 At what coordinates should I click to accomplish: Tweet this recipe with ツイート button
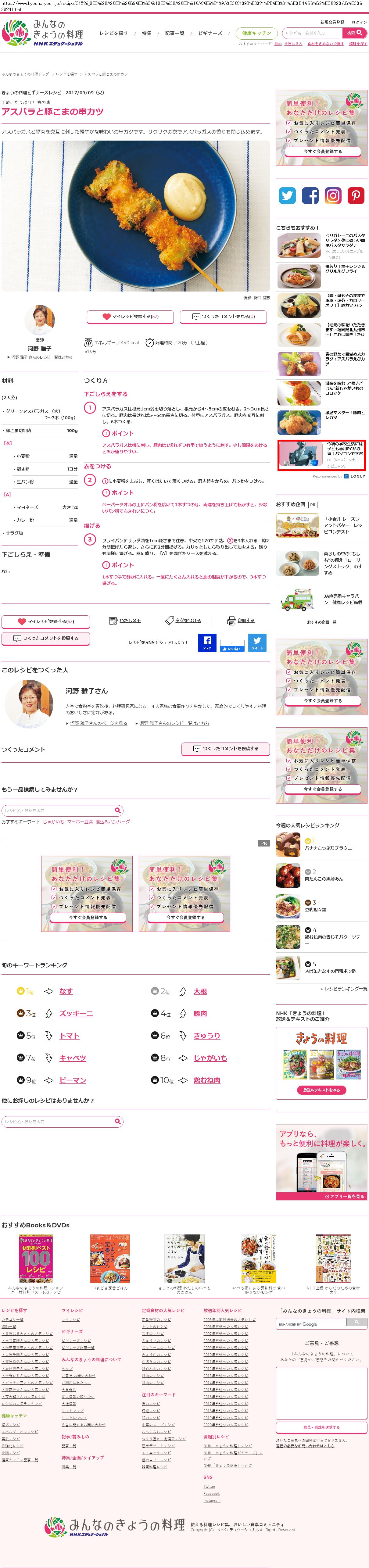tap(257, 643)
